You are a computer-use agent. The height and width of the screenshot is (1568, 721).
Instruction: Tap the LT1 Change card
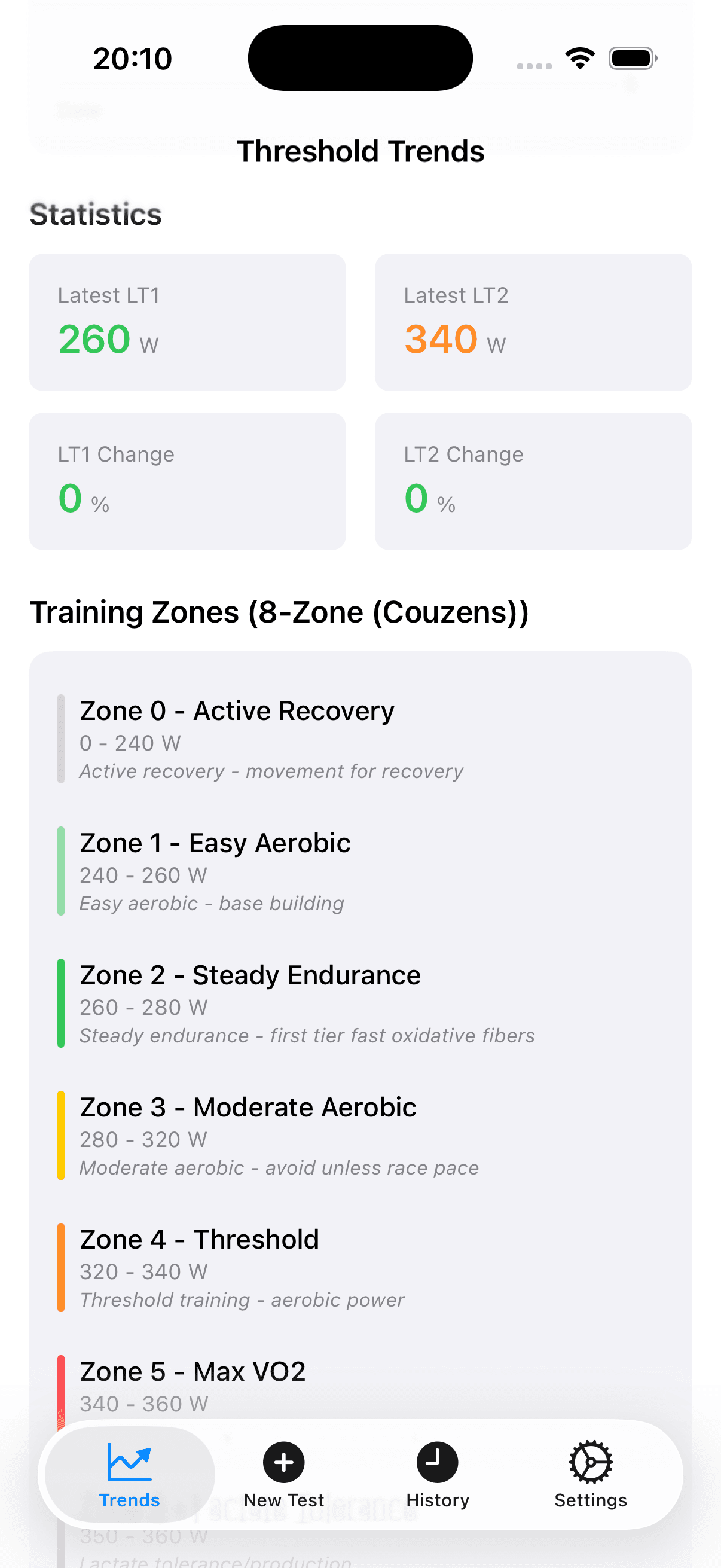point(187,480)
